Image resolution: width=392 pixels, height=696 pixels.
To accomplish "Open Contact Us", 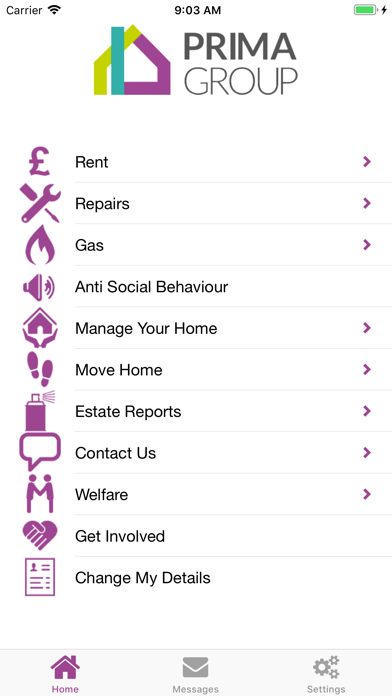I will [x=196, y=453].
